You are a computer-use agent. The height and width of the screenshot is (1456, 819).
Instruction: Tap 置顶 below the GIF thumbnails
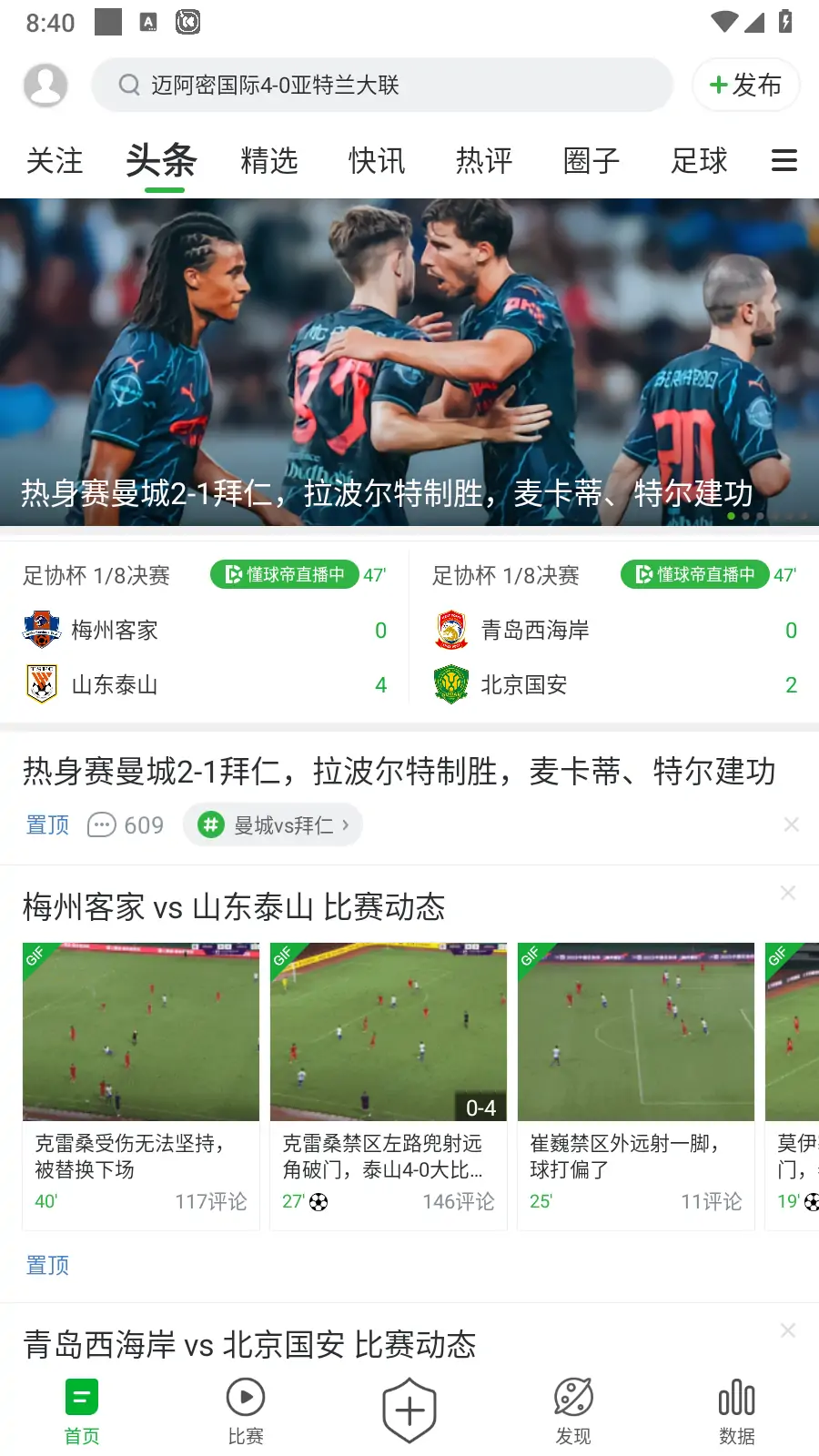pyautogui.click(x=47, y=1265)
